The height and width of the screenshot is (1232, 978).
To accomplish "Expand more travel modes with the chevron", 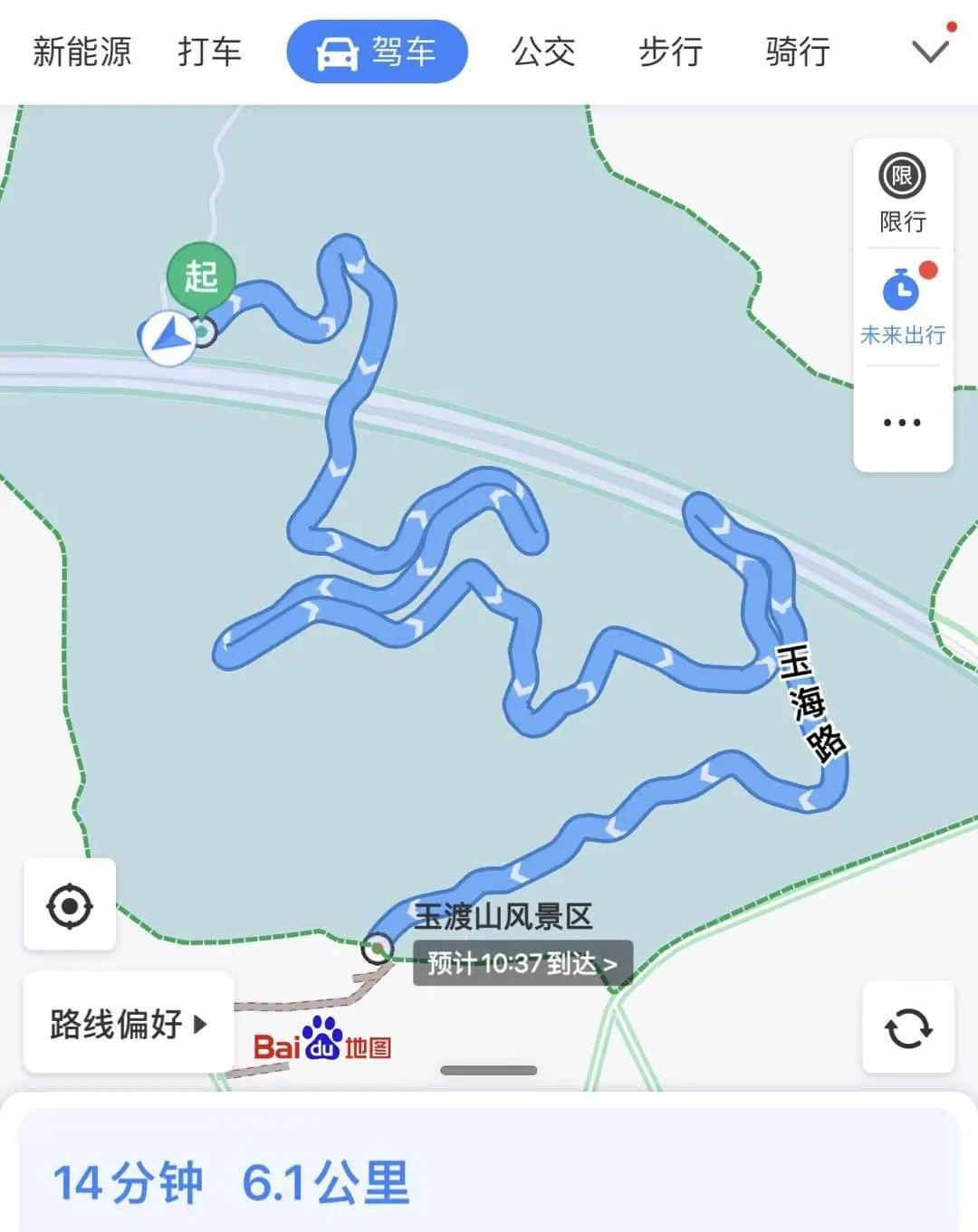I will [x=930, y=52].
